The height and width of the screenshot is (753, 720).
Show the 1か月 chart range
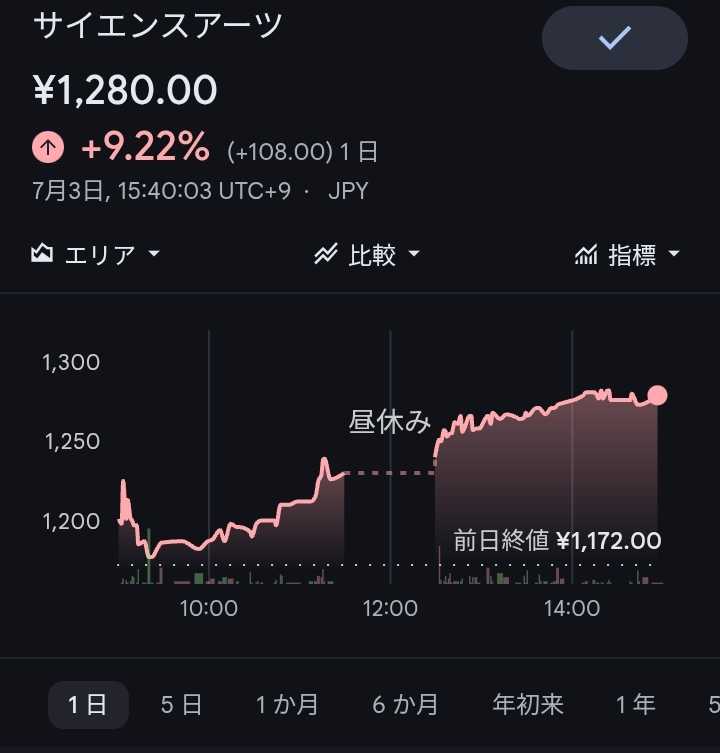pos(287,705)
